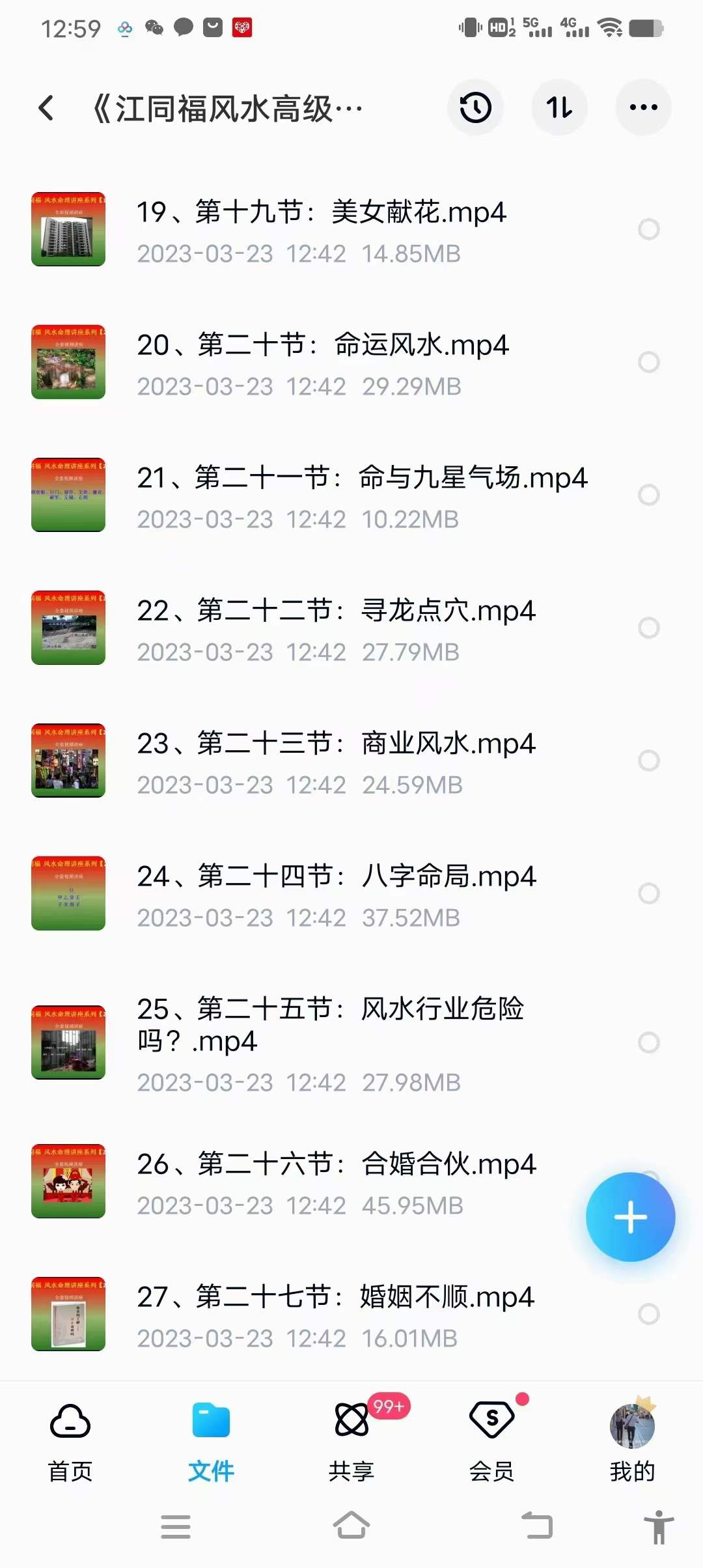Tap the hamburger menu in navigation bar
Image resolution: width=703 pixels, height=1568 pixels.
176,1527
